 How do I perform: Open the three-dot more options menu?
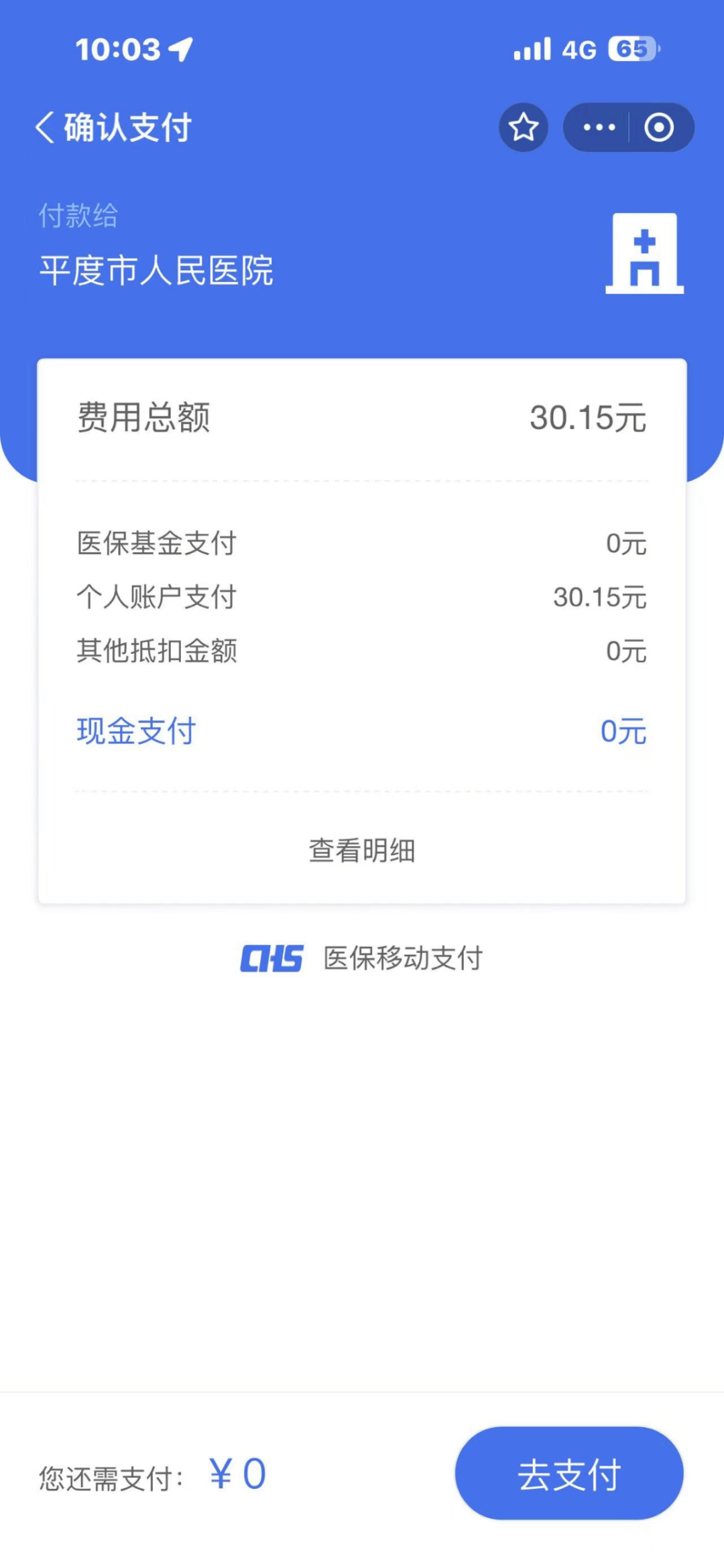[x=599, y=127]
